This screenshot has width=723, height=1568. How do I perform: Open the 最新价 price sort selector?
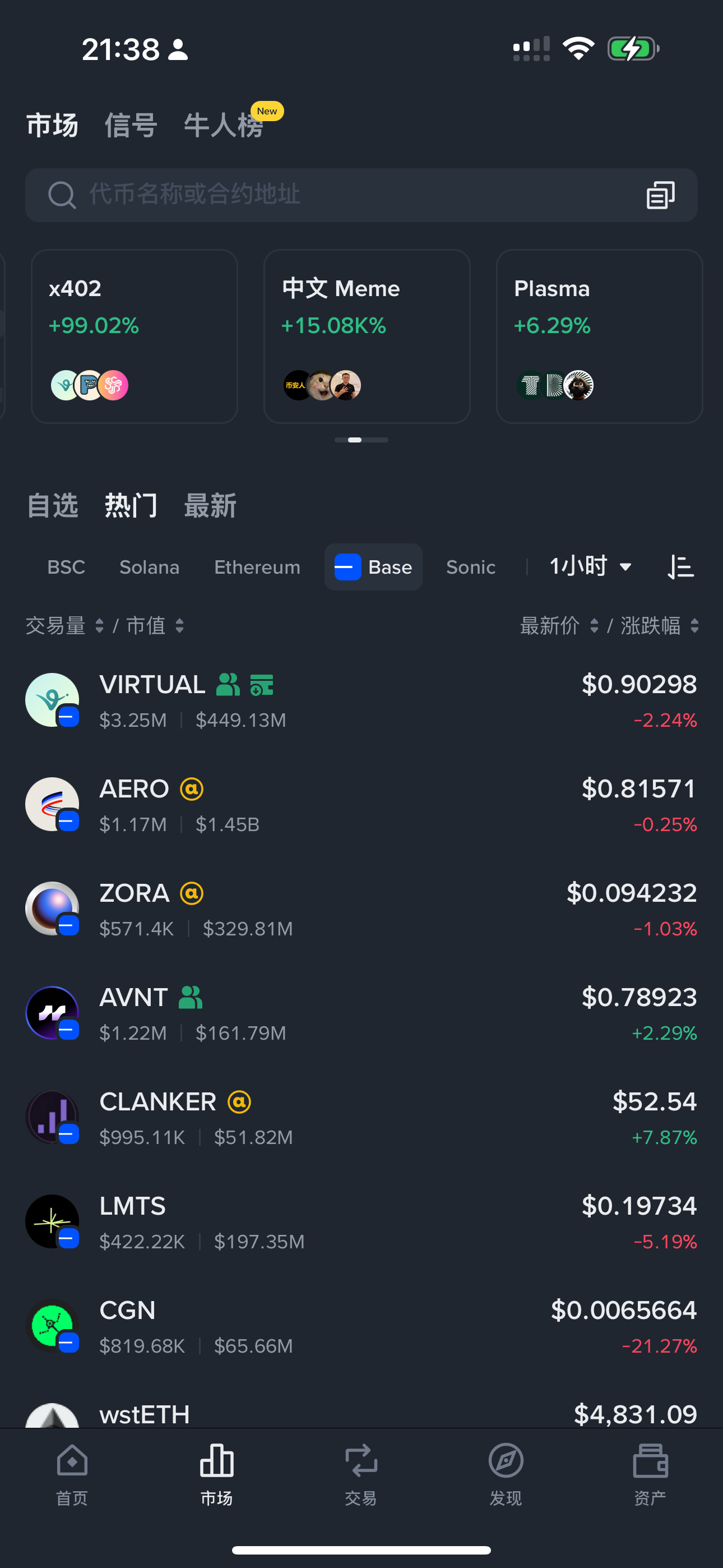click(594, 626)
